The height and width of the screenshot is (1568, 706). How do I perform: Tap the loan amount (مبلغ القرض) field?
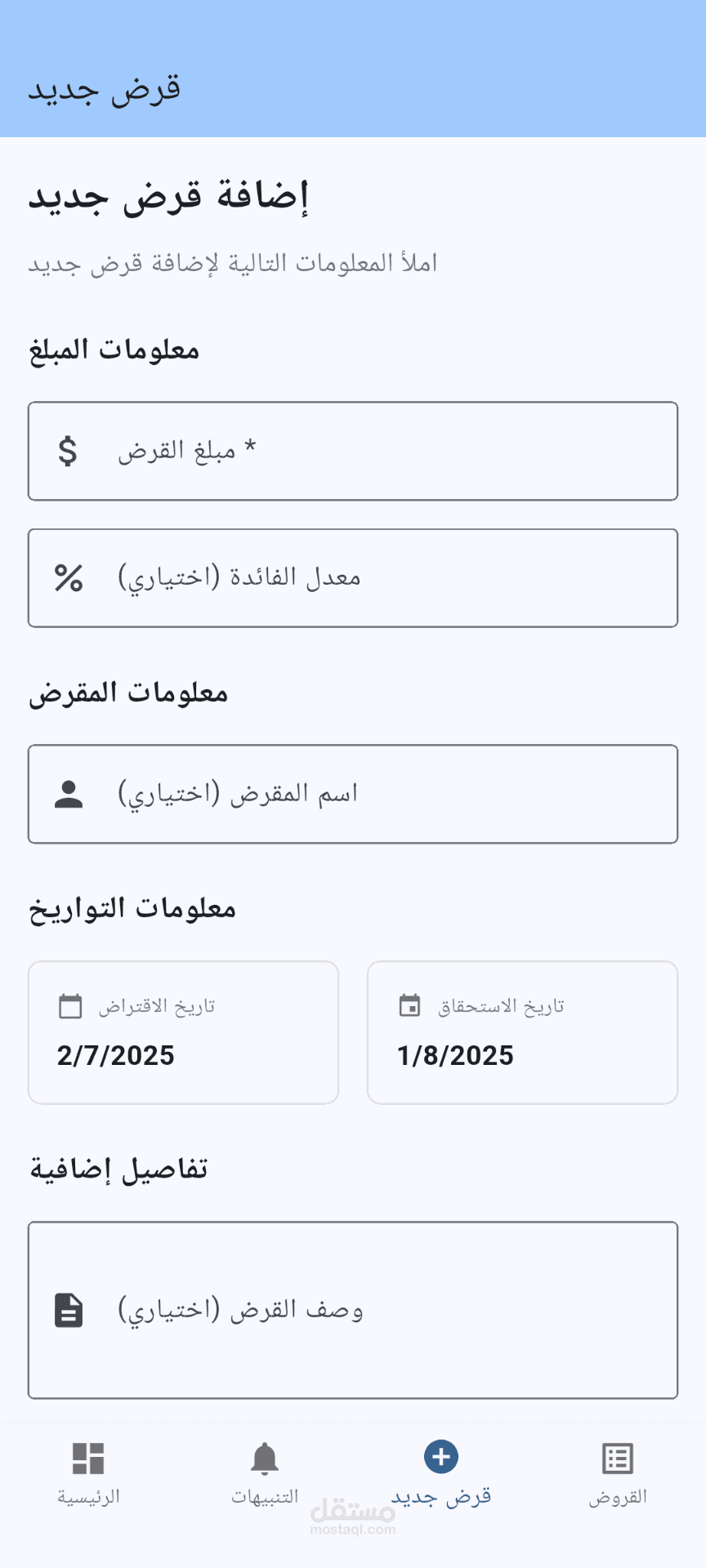353,451
